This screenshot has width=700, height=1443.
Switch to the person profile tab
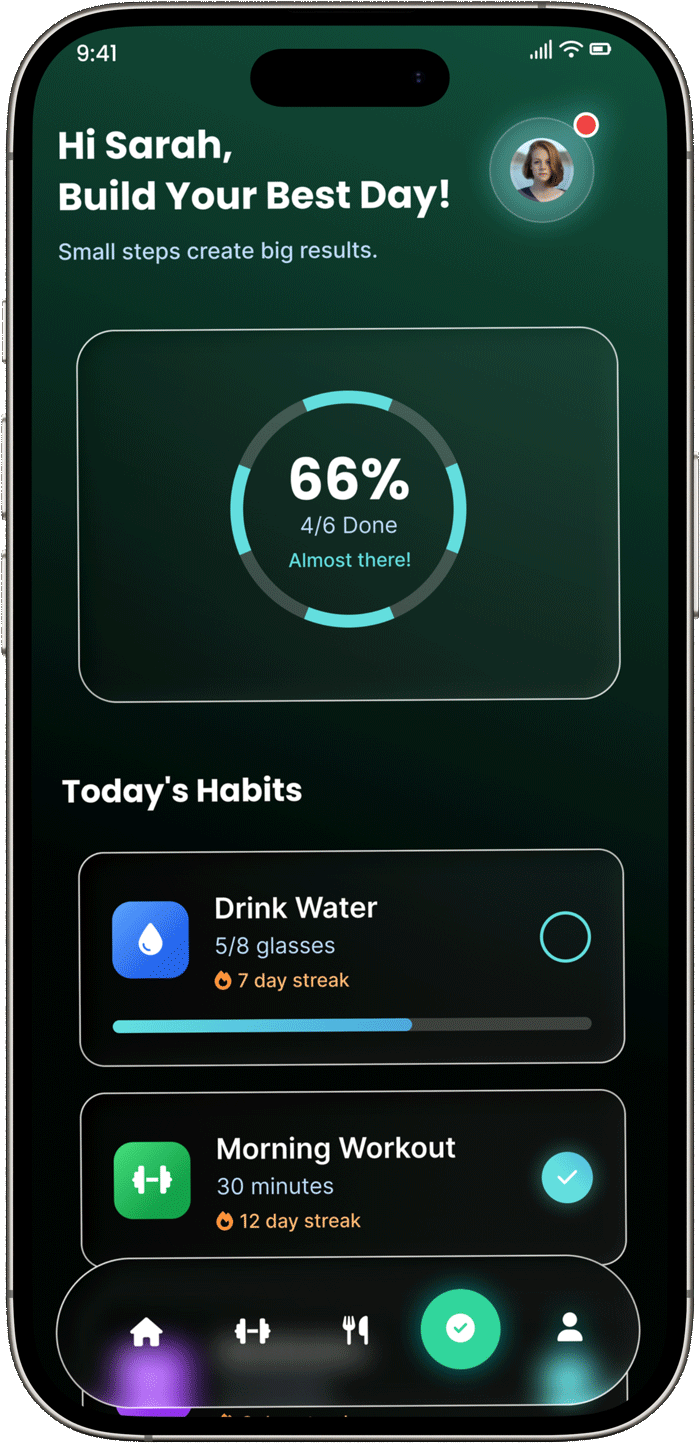[x=569, y=1328]
